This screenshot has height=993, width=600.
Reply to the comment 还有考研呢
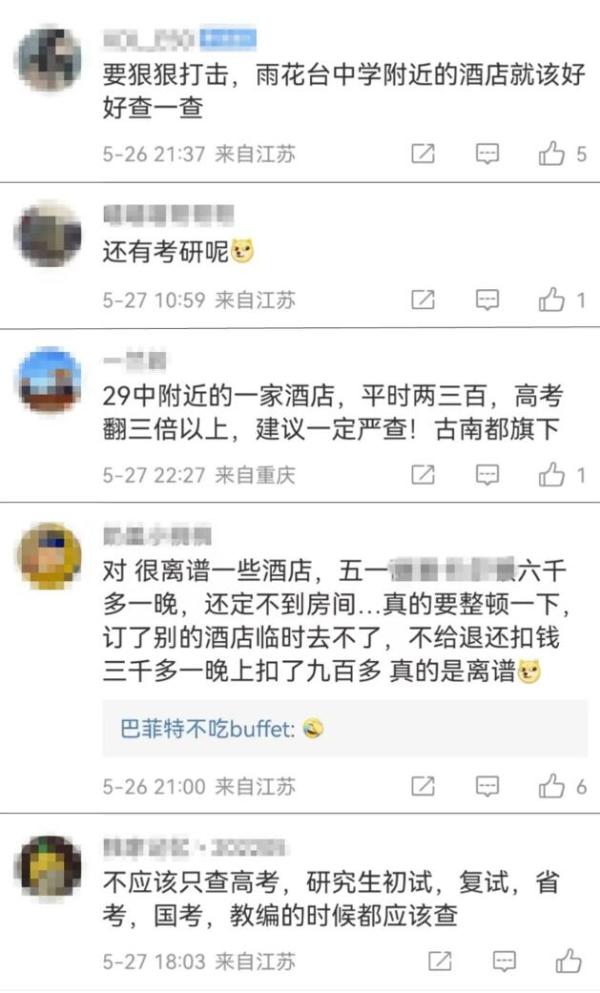tap(487, 300)
